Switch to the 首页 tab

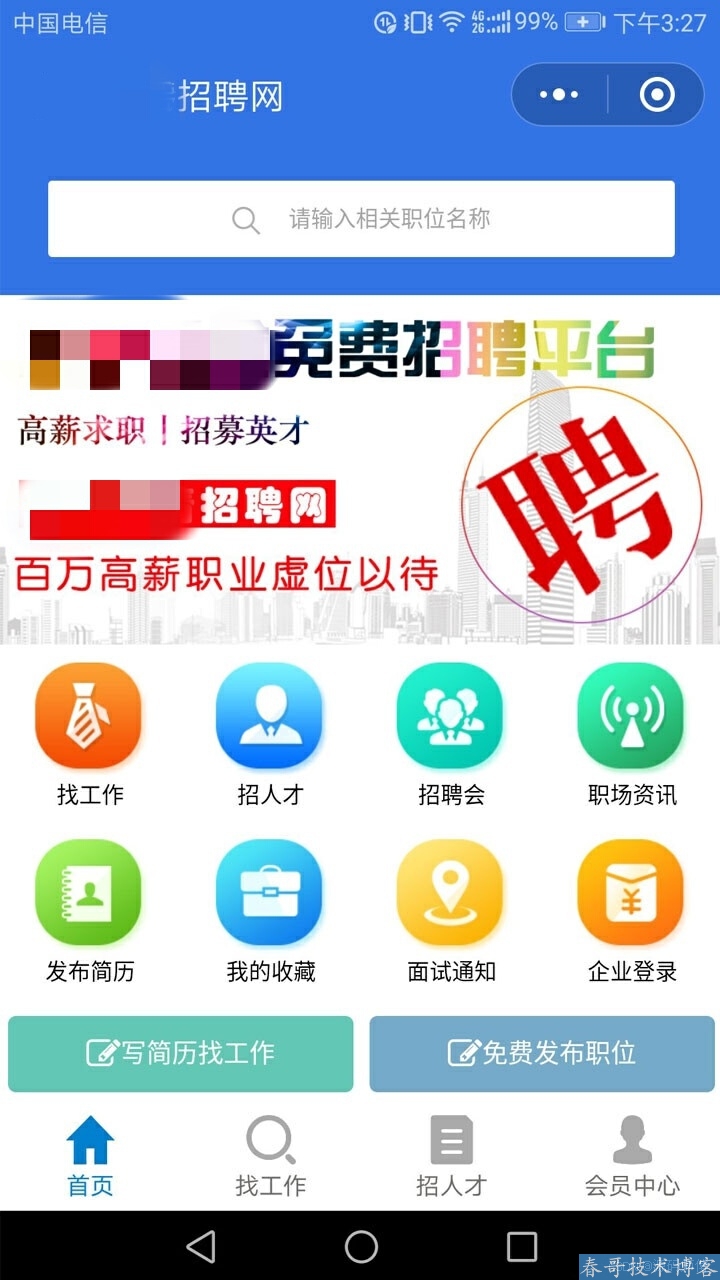click(90, 1156)
